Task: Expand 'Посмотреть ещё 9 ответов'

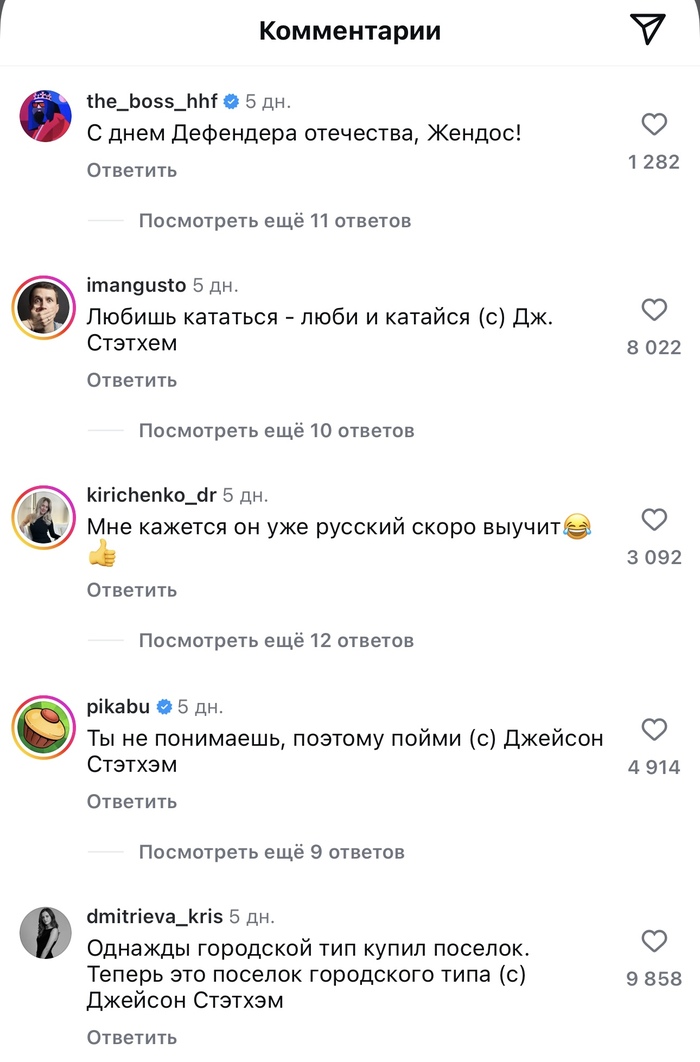Action: click(x=271, y=852)
